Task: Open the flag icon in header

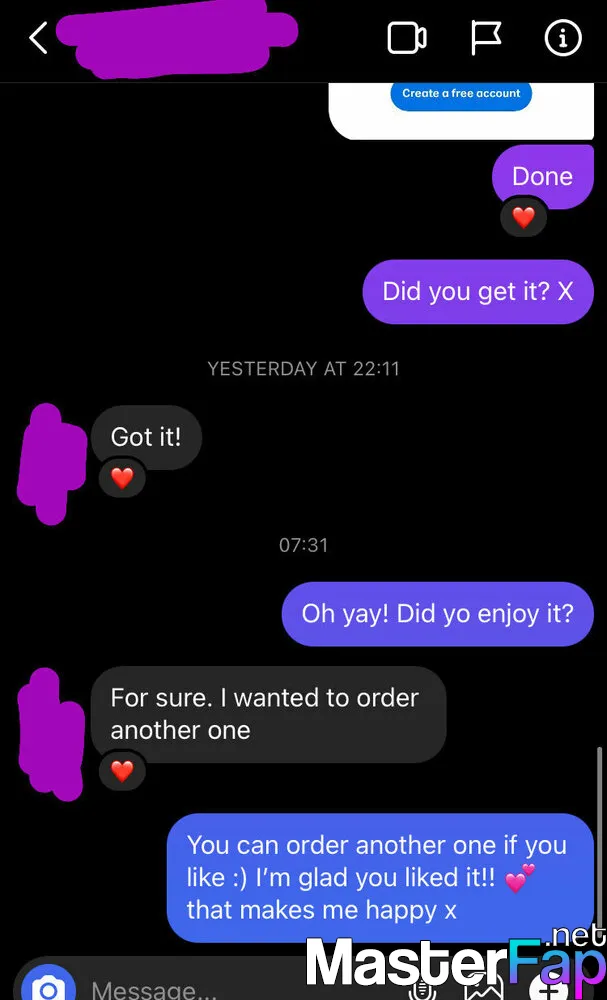Action: [x=486, y=38]
